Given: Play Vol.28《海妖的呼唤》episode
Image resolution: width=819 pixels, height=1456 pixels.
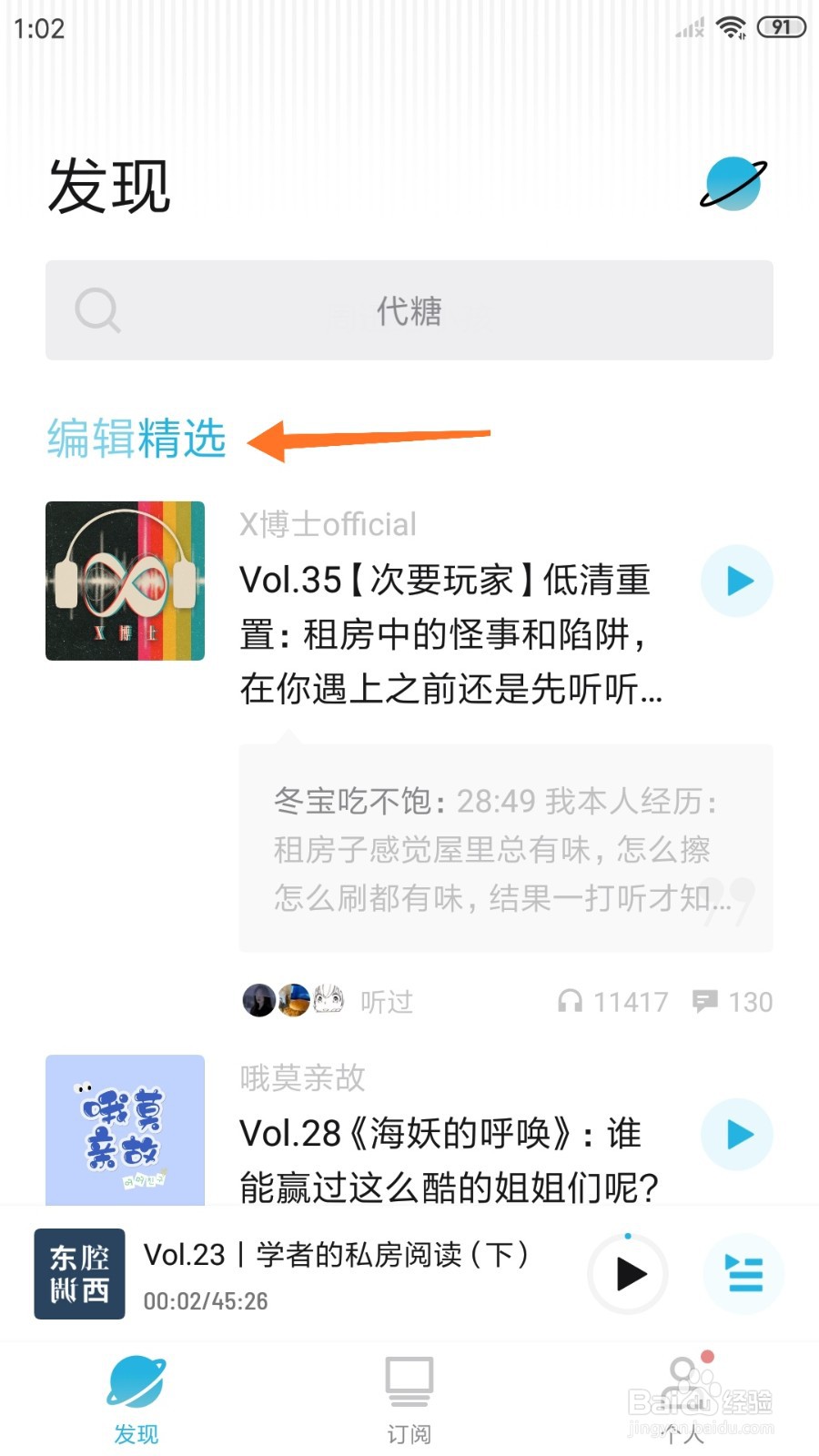Looking at the screenshot, I should (x=737, y=1135).
